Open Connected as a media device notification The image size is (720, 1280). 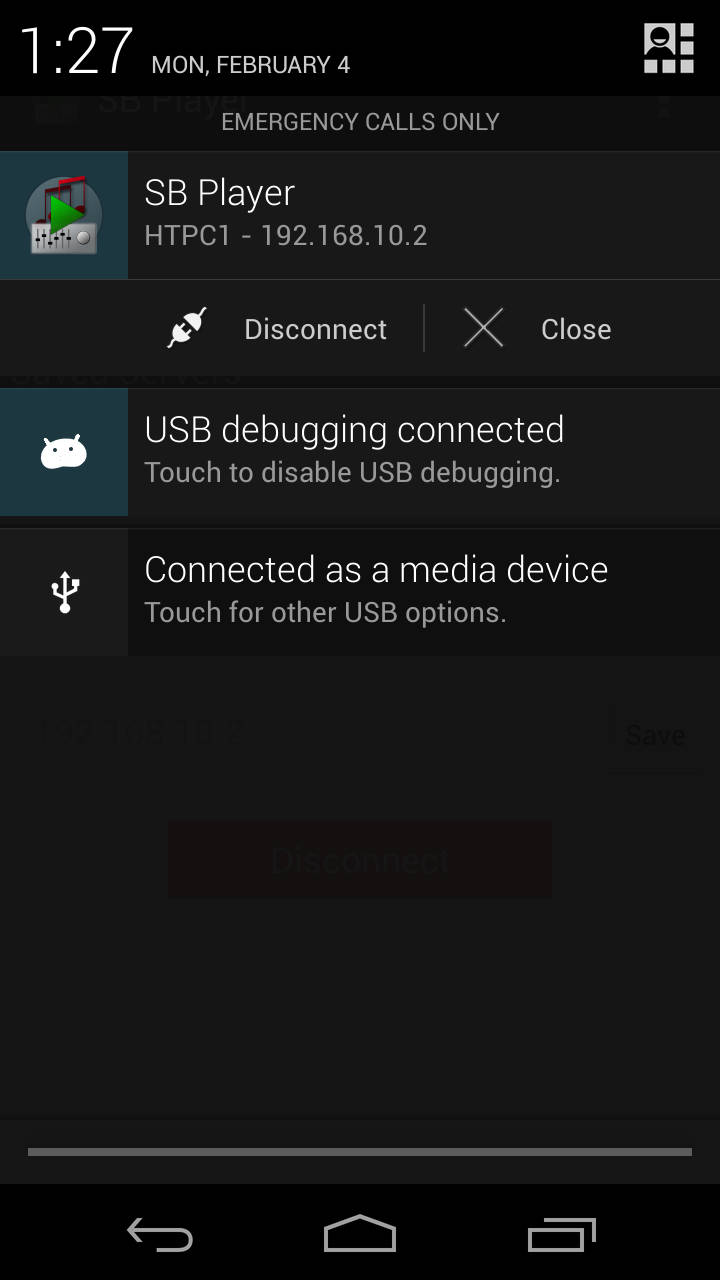360,592
